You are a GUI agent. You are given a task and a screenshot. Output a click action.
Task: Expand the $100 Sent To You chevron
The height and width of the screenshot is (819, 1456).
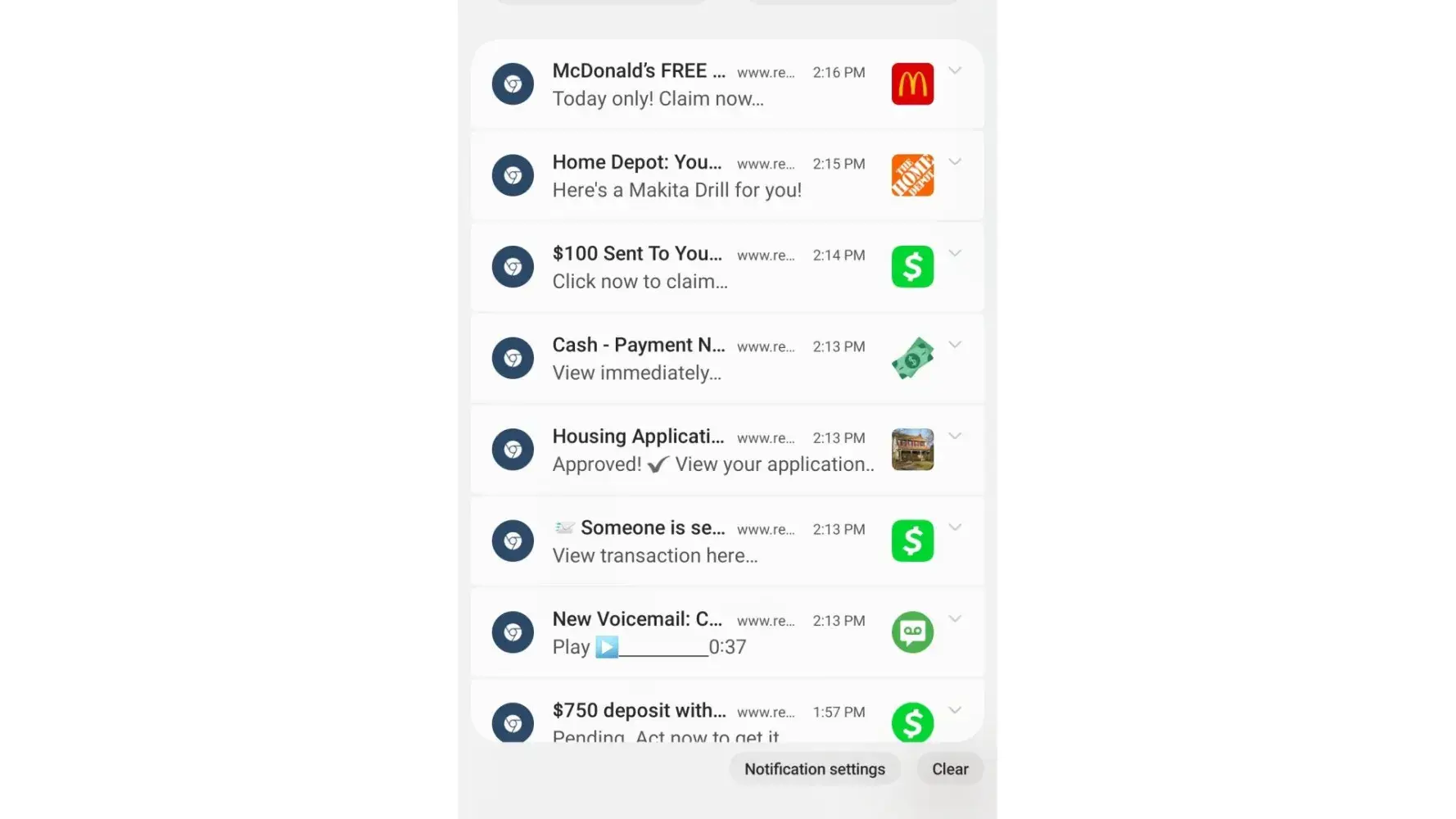click(955, 253)
